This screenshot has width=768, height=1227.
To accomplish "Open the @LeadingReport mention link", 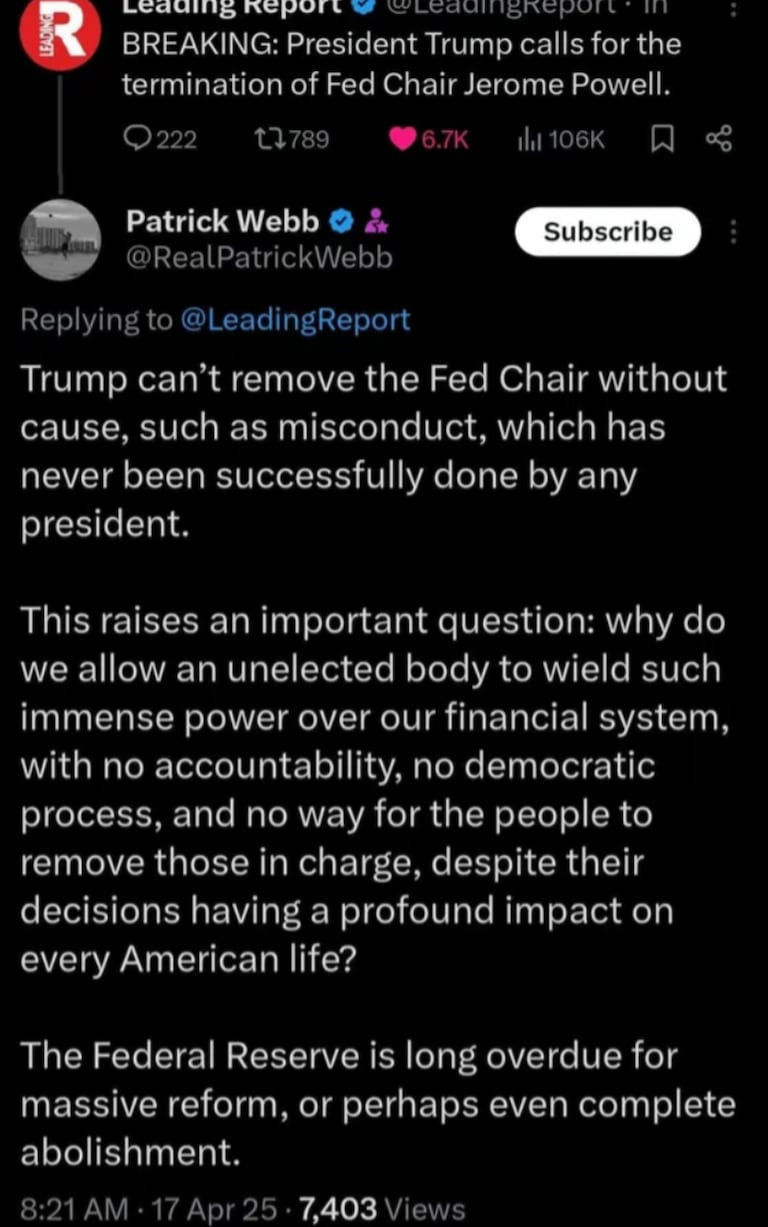I will coord(295,319).
